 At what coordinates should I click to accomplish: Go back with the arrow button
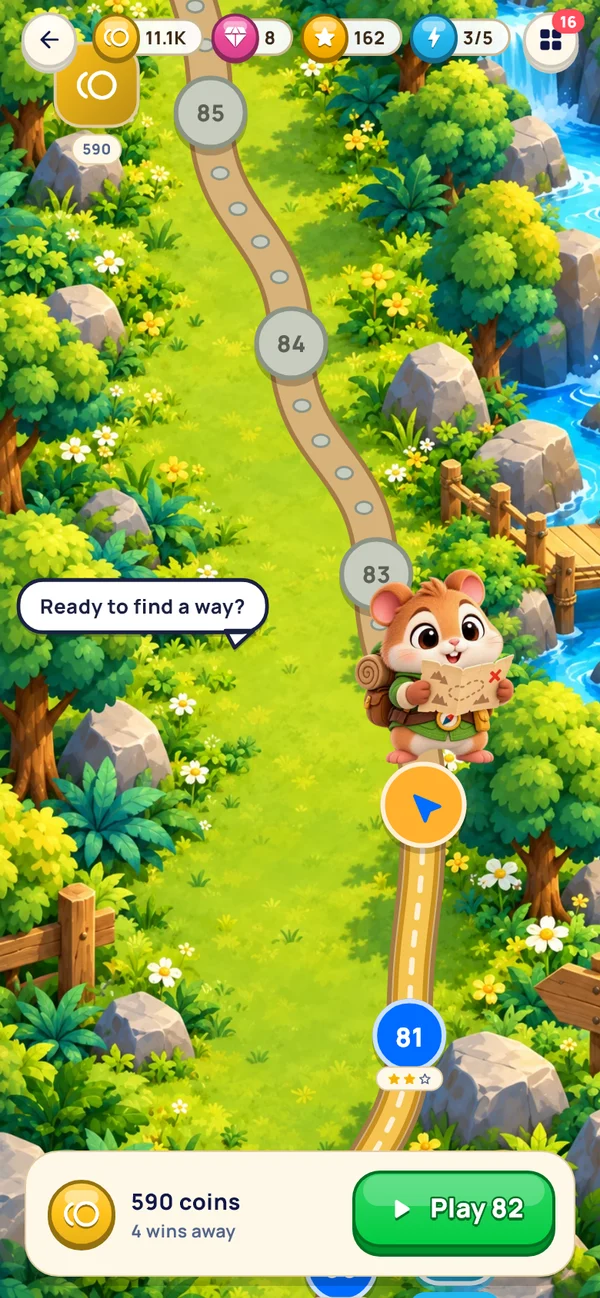tap(49, 41)
